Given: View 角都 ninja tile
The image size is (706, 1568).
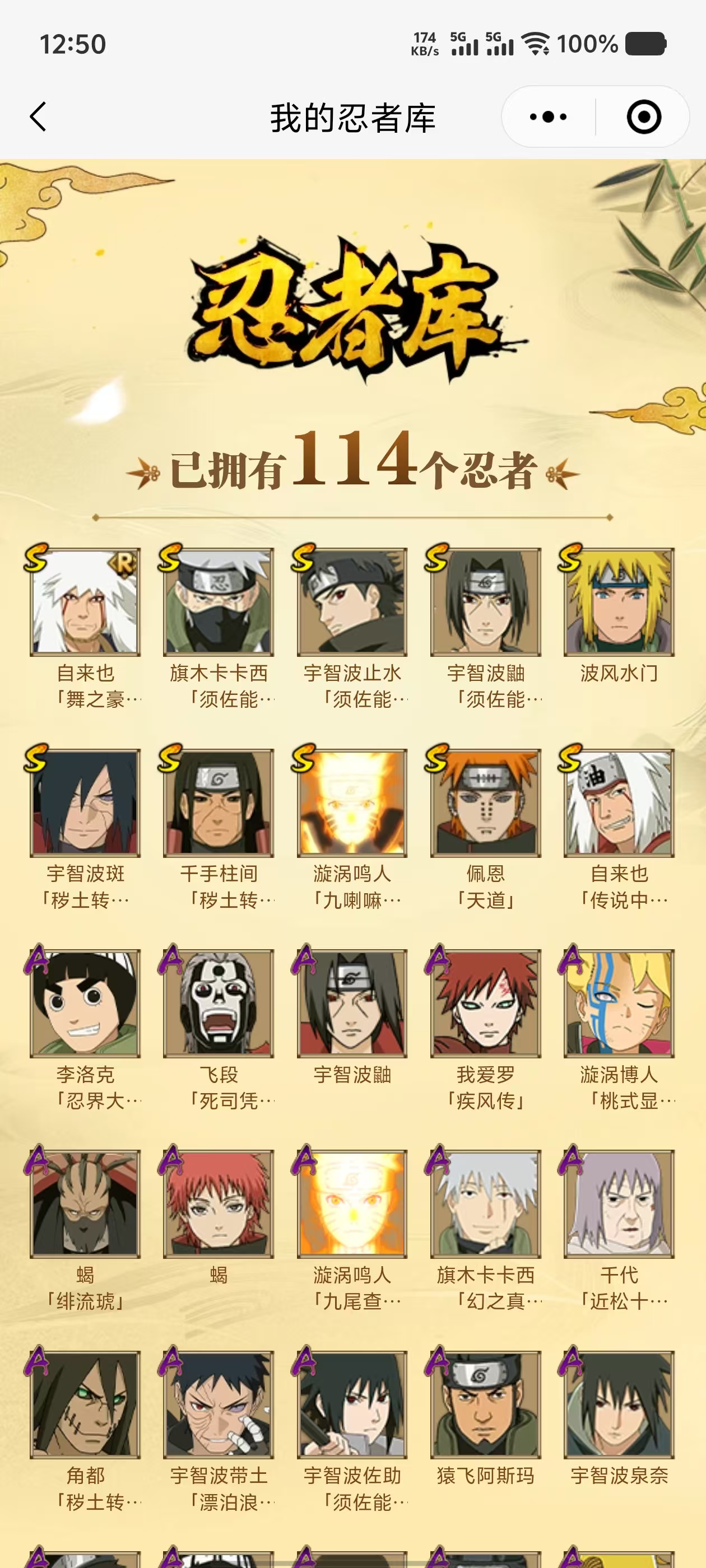Looking at the screenshot, I should pyautogui.click(x=85, y=1405).
